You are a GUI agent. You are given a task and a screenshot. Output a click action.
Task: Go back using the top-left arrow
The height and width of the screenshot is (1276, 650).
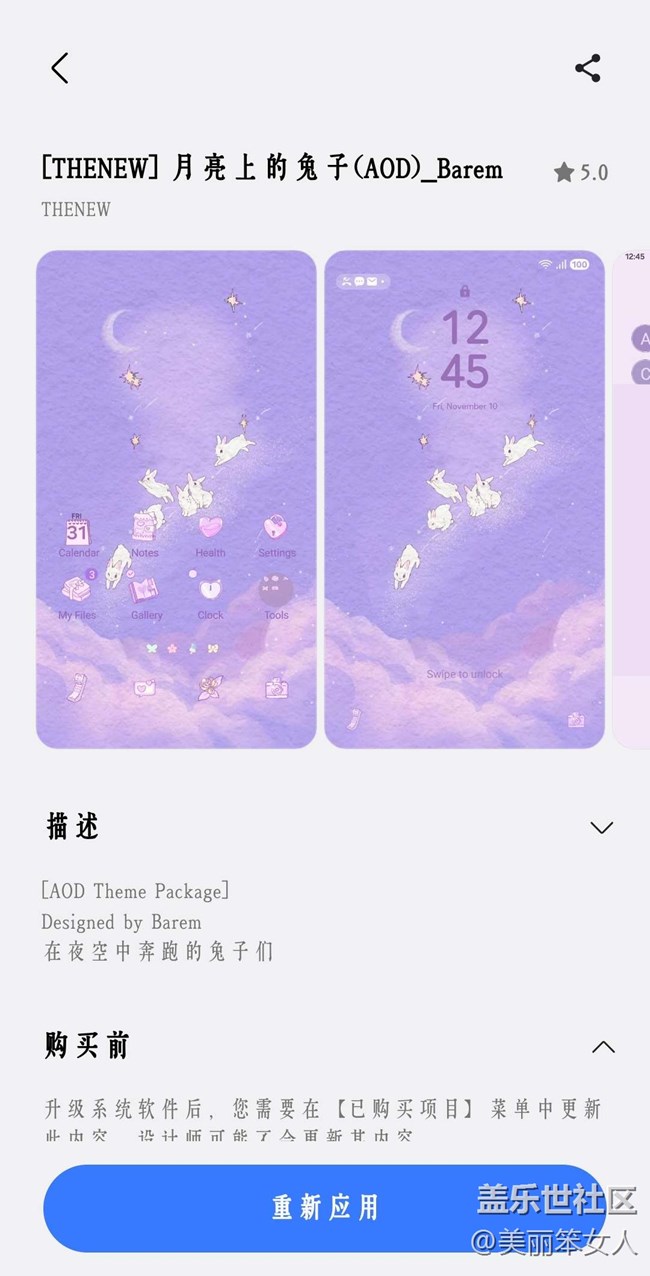[x=60, y=68]
